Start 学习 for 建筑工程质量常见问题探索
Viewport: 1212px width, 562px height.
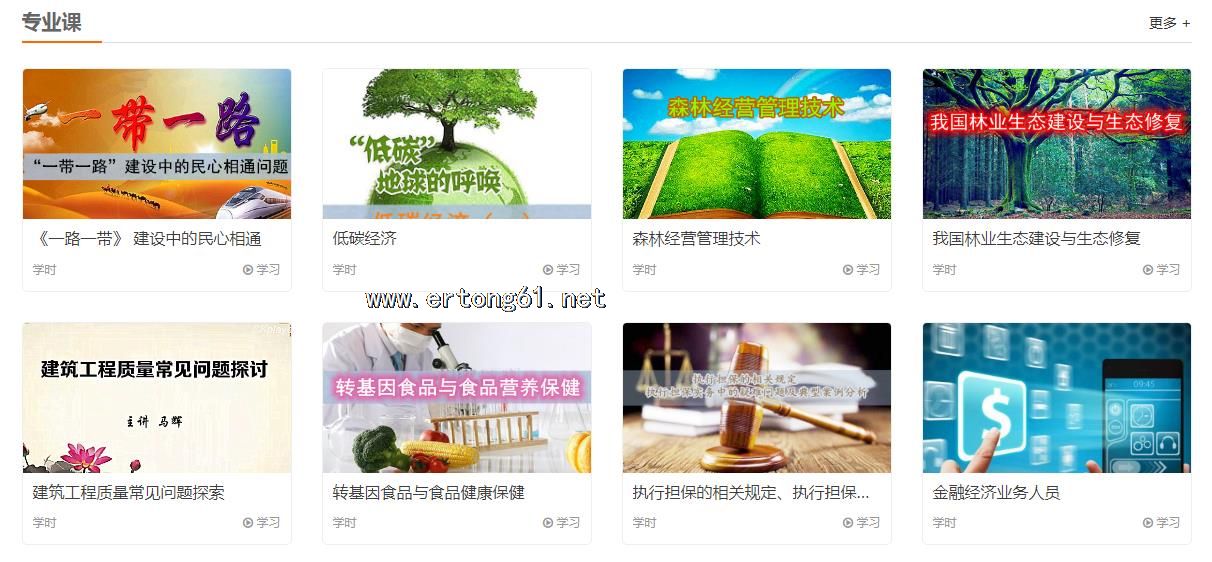262,522
